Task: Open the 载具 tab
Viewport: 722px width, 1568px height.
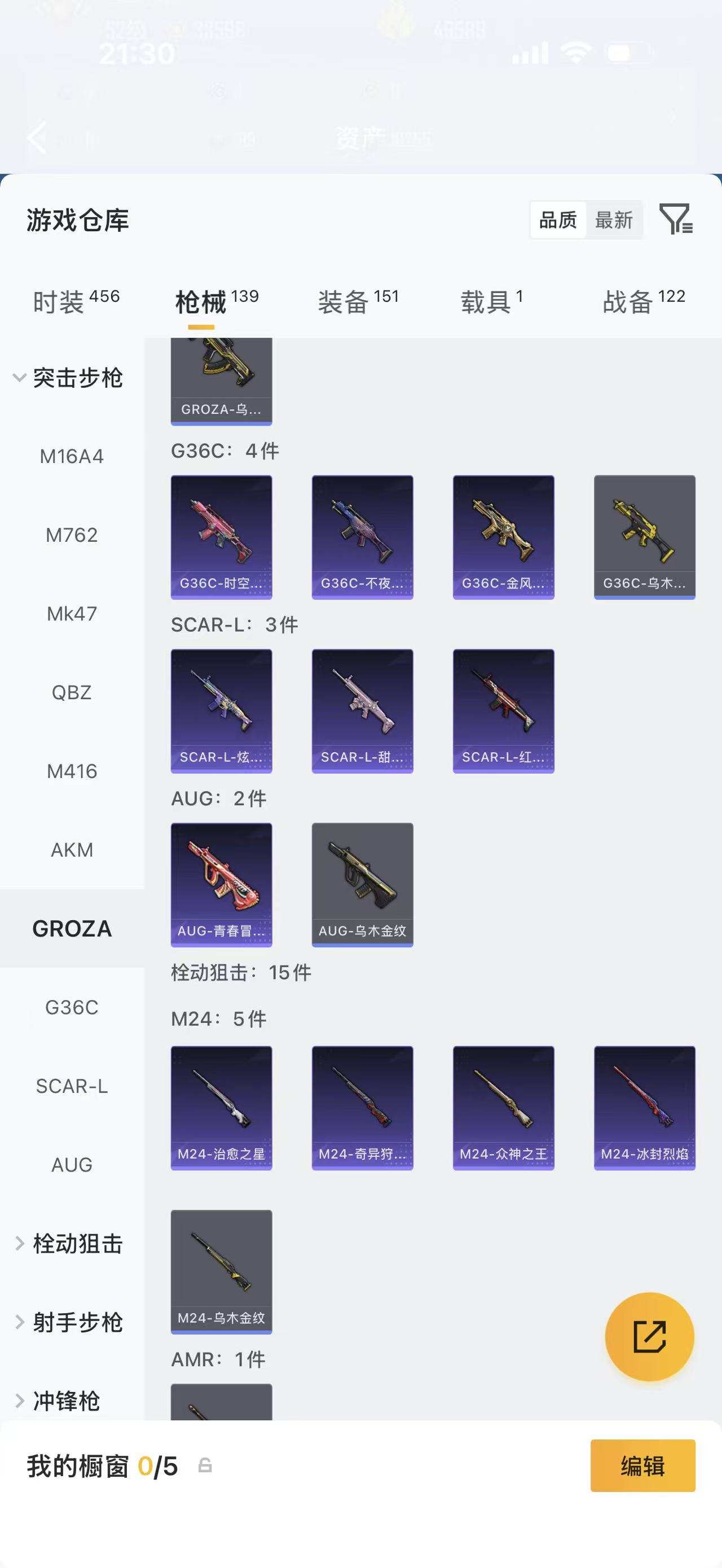Action: point(492,301)
